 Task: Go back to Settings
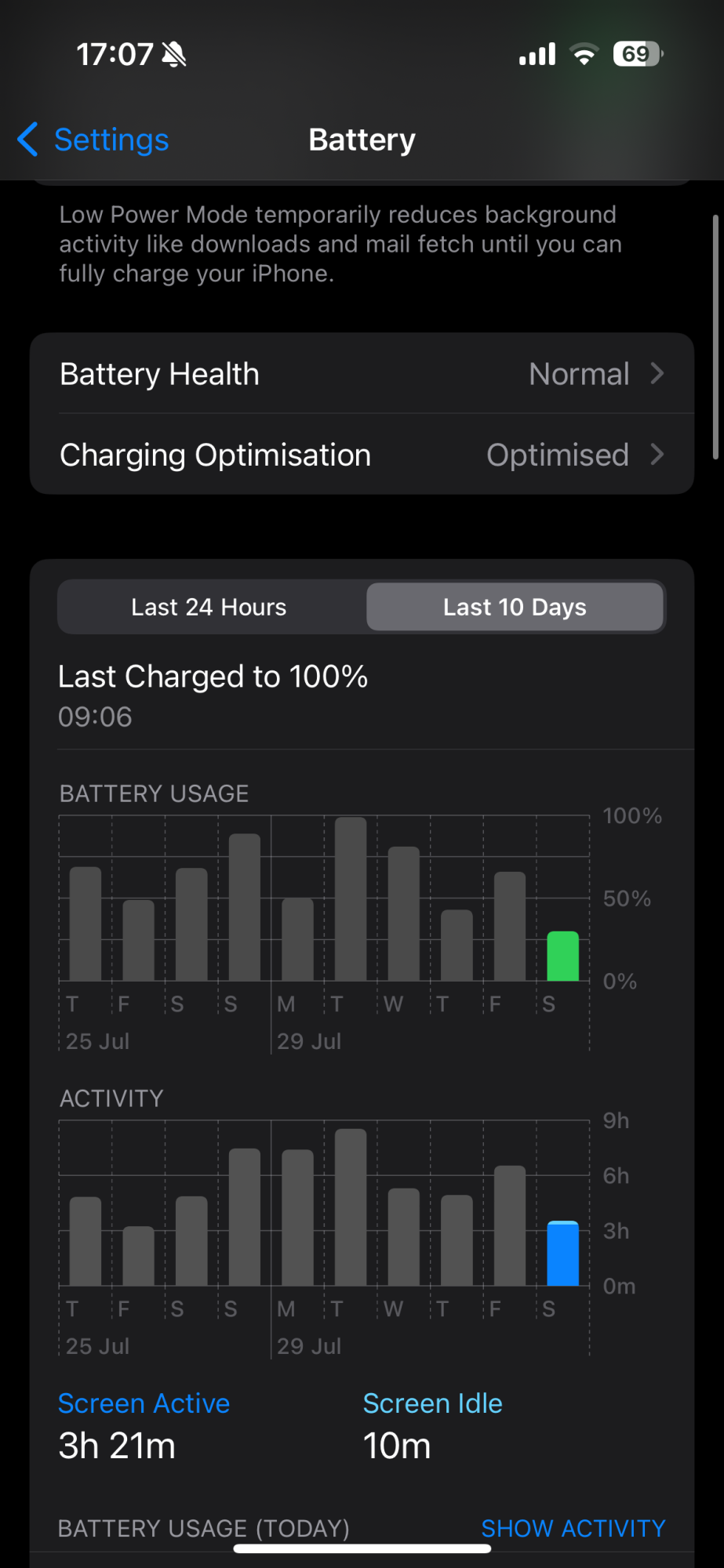[x=94, y=140]
